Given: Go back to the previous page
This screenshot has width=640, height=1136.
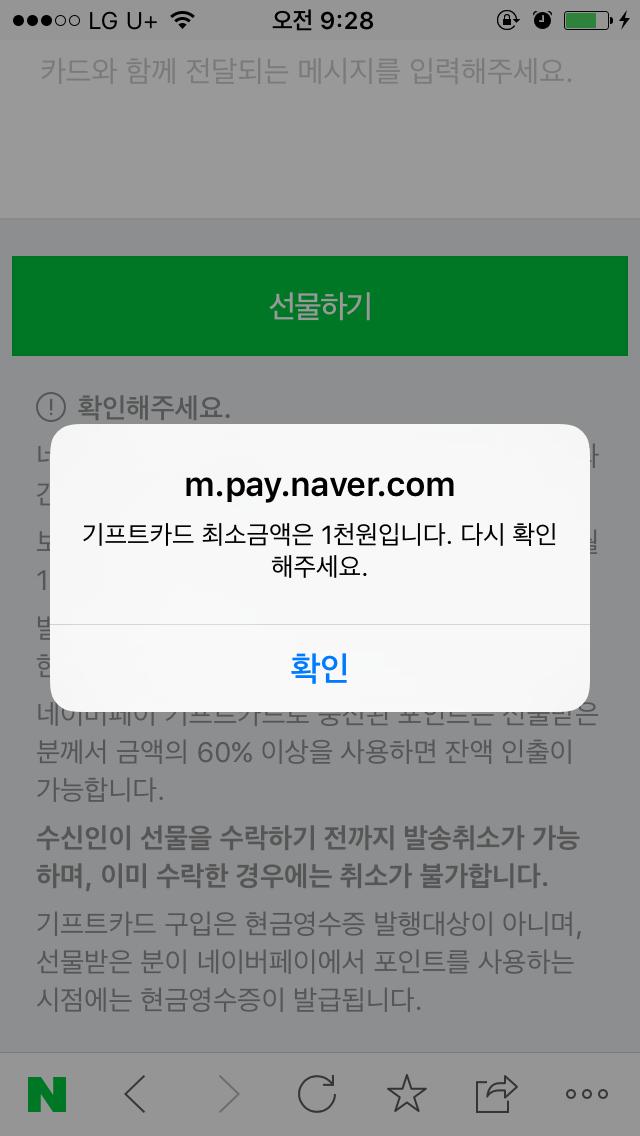Looking at the screenshot, I should coord(135,1095).
